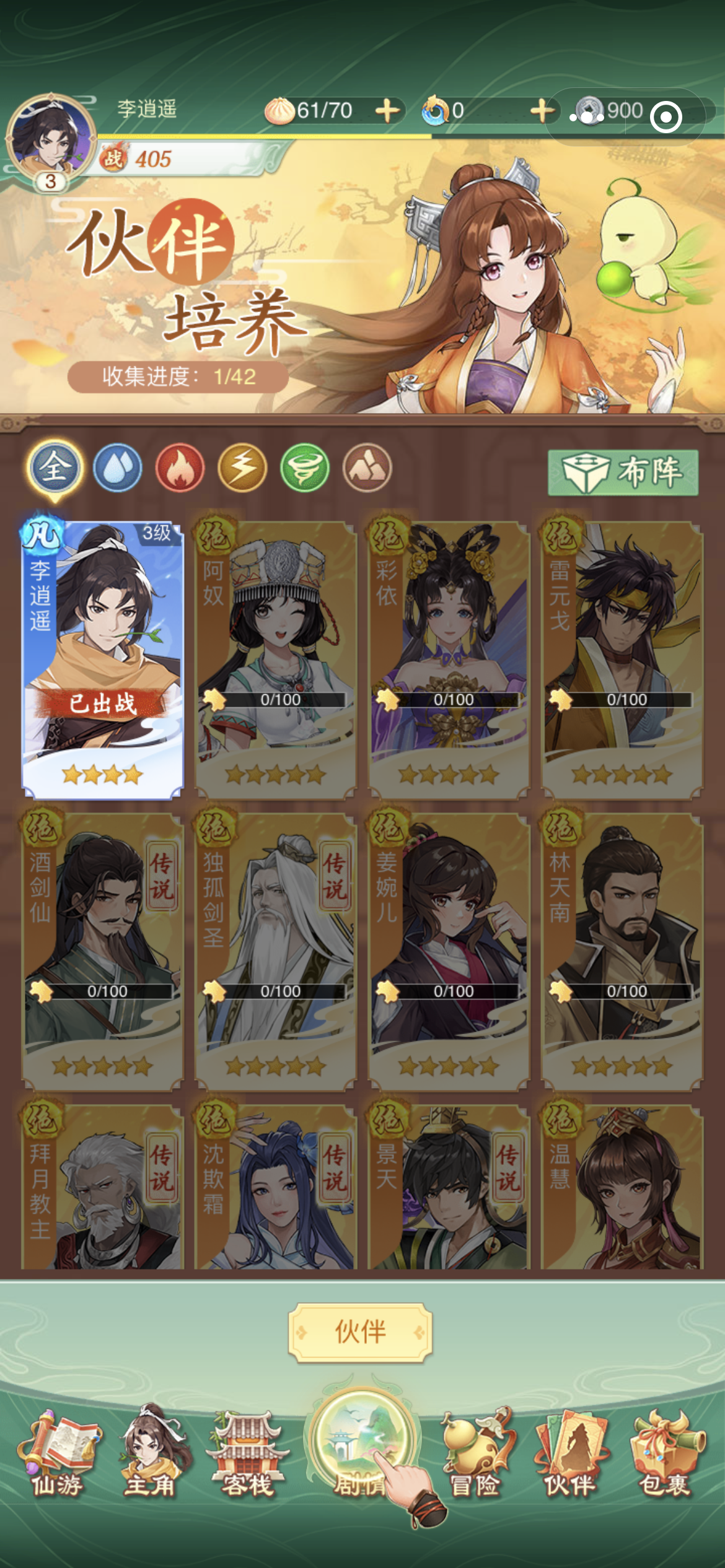Select the wind element filter
The height and width of the screenshot is (1568, 725).
point(304,468)
